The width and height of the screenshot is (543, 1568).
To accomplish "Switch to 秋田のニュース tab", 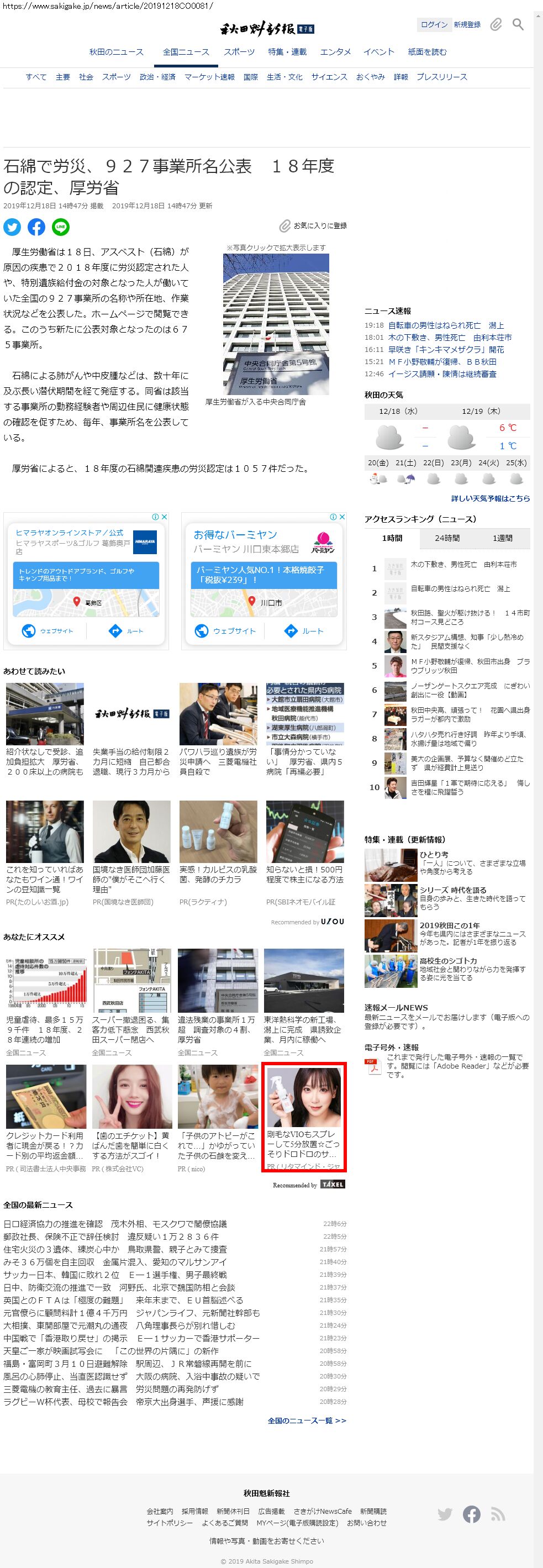I will click(116, 52).
